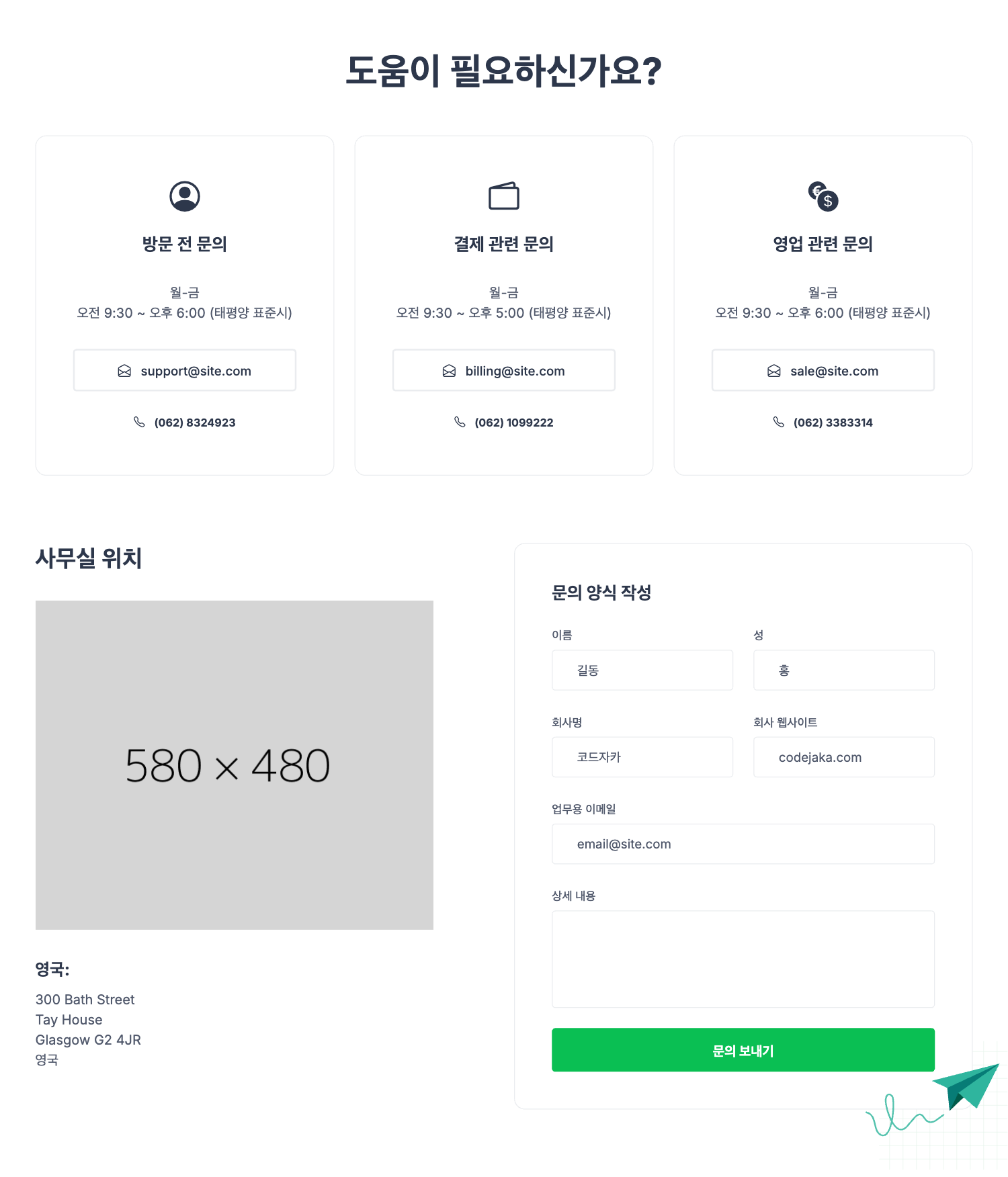Select the 회사 웹사이트 field
The width and height of the screenshot is (1008, 1177).
tap(843, 757)
